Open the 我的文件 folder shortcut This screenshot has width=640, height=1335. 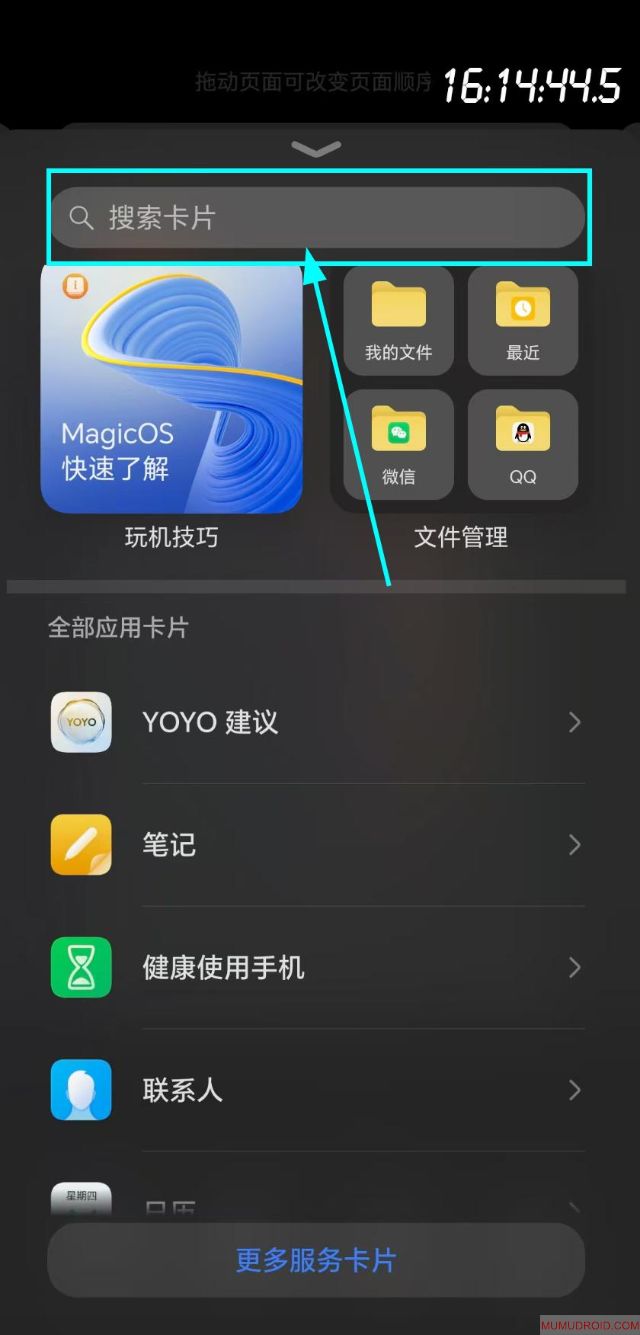point(398,320)
